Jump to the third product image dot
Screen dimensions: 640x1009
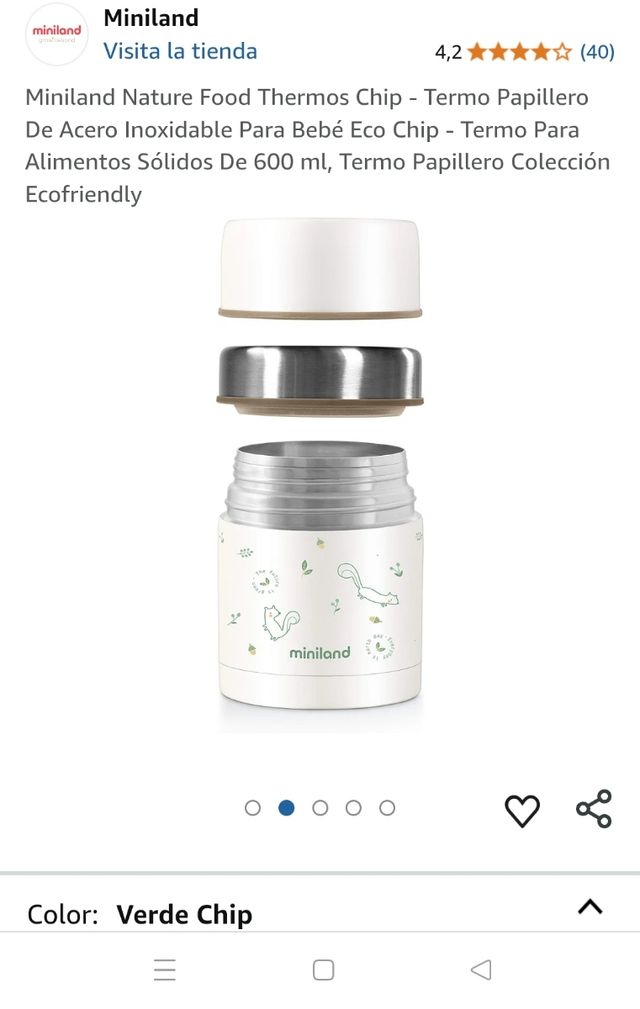320,808
